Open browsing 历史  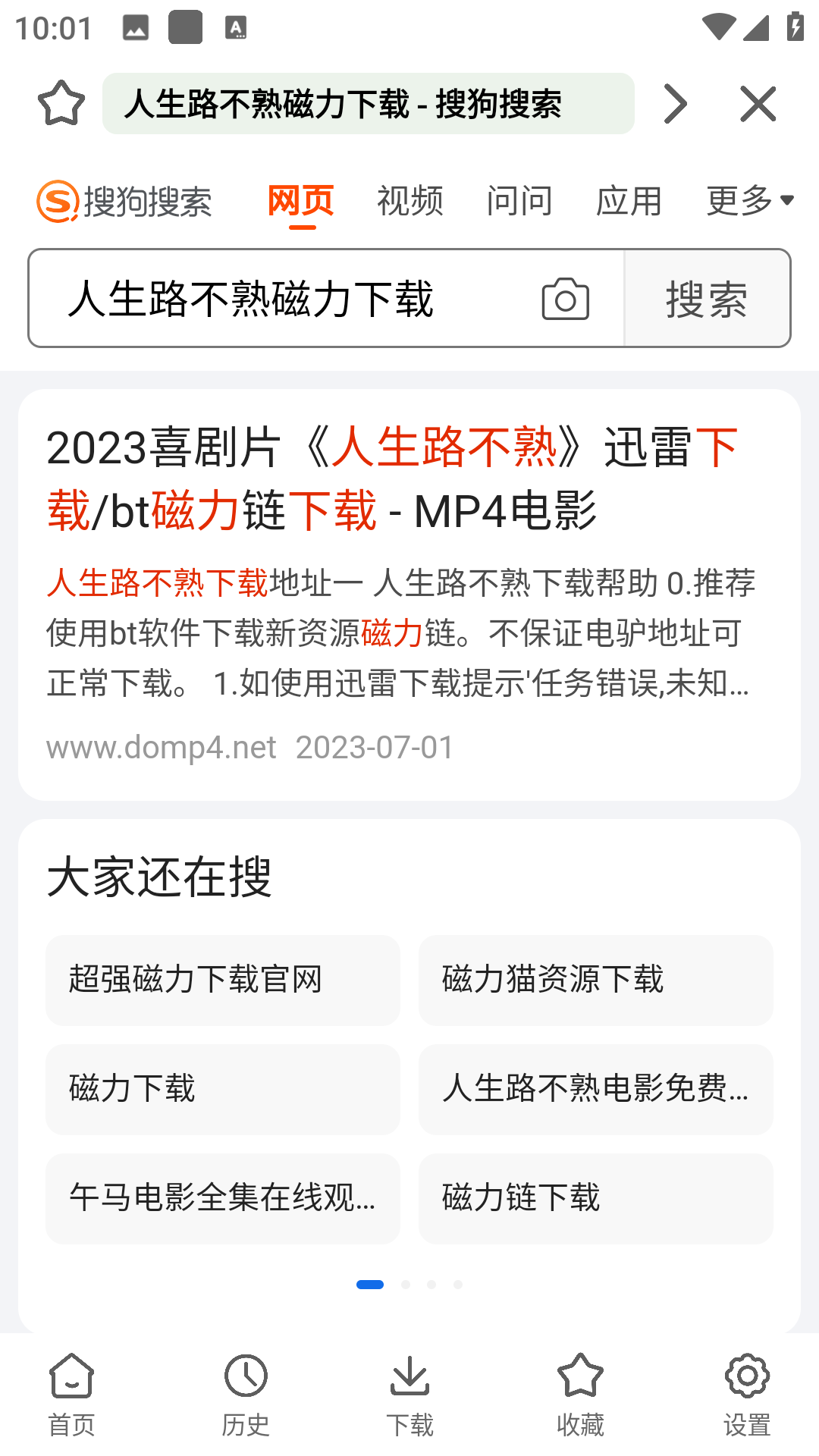coord(246,1395)
